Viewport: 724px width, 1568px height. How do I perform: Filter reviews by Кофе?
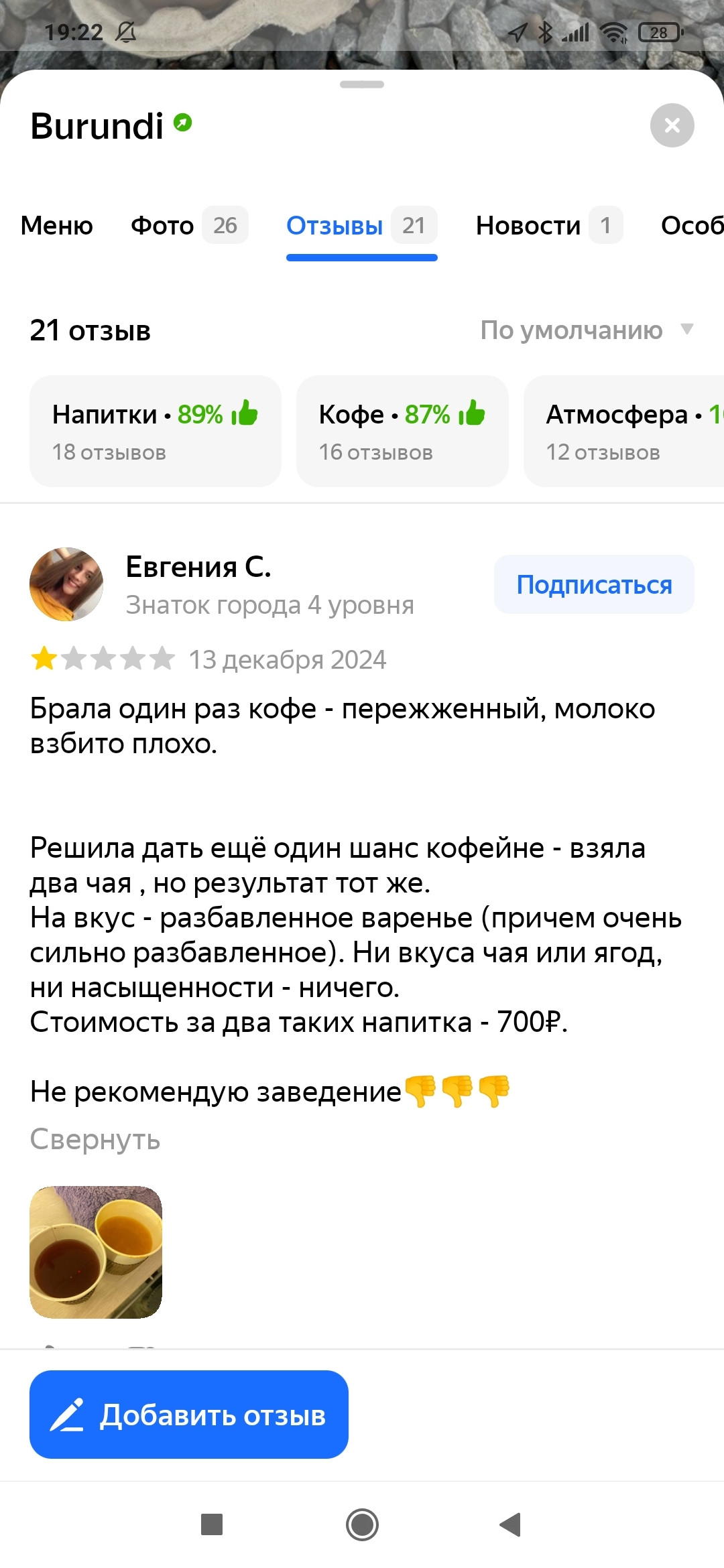coord(402,431)
